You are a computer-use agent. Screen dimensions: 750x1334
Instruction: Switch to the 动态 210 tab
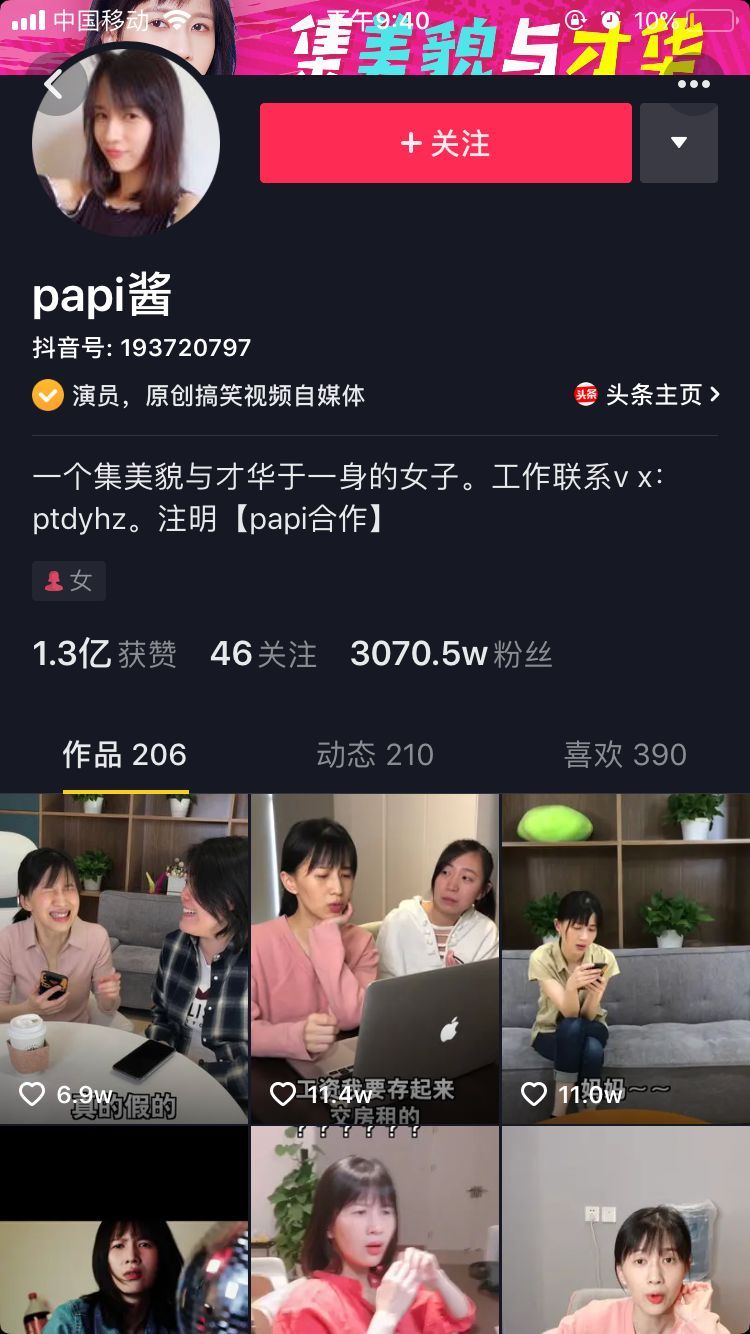click(x=374, y=754)
